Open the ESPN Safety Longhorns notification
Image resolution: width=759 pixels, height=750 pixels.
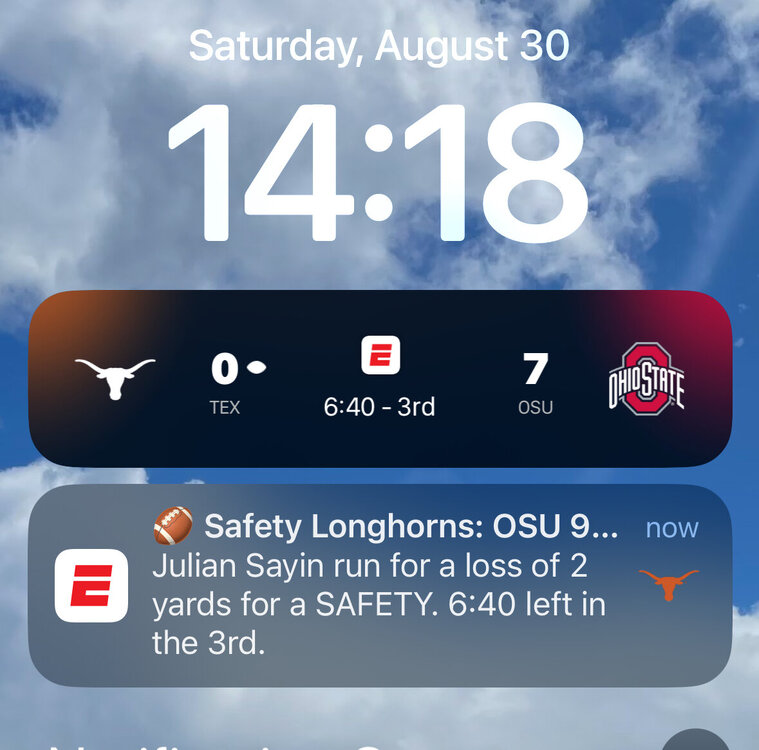pos(380,585)
